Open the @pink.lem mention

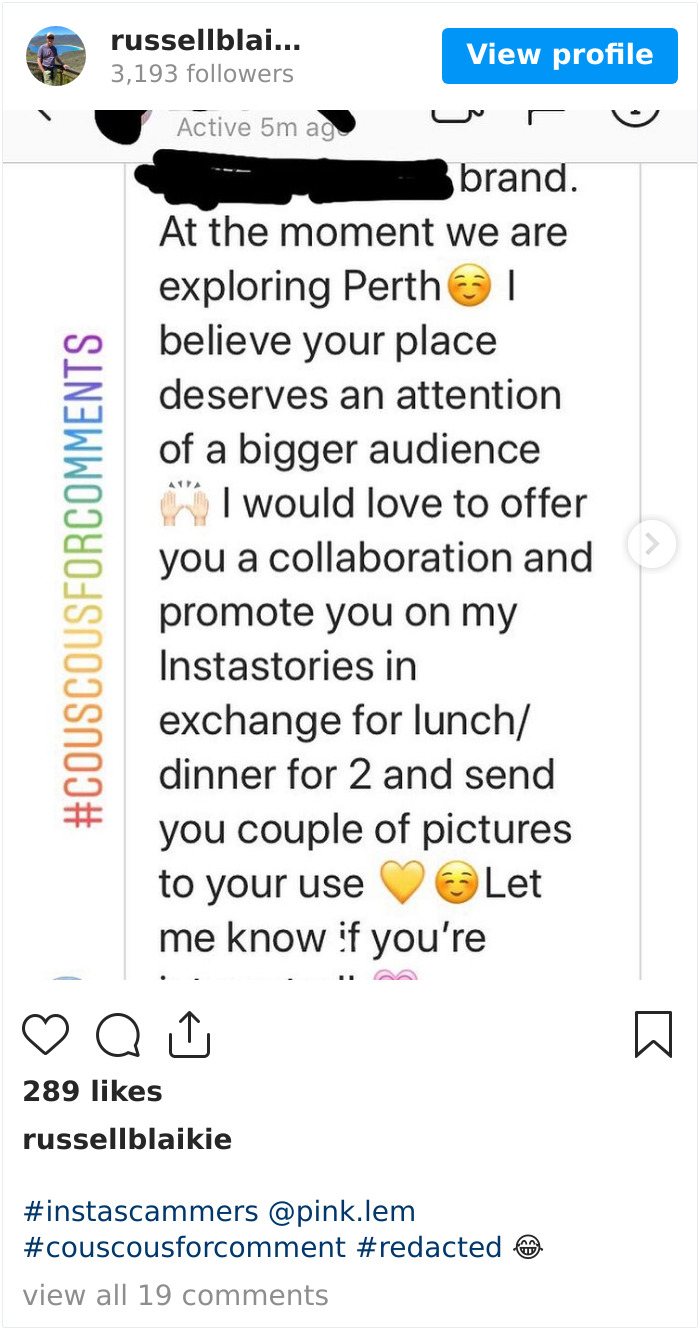tap(341, 1211)
